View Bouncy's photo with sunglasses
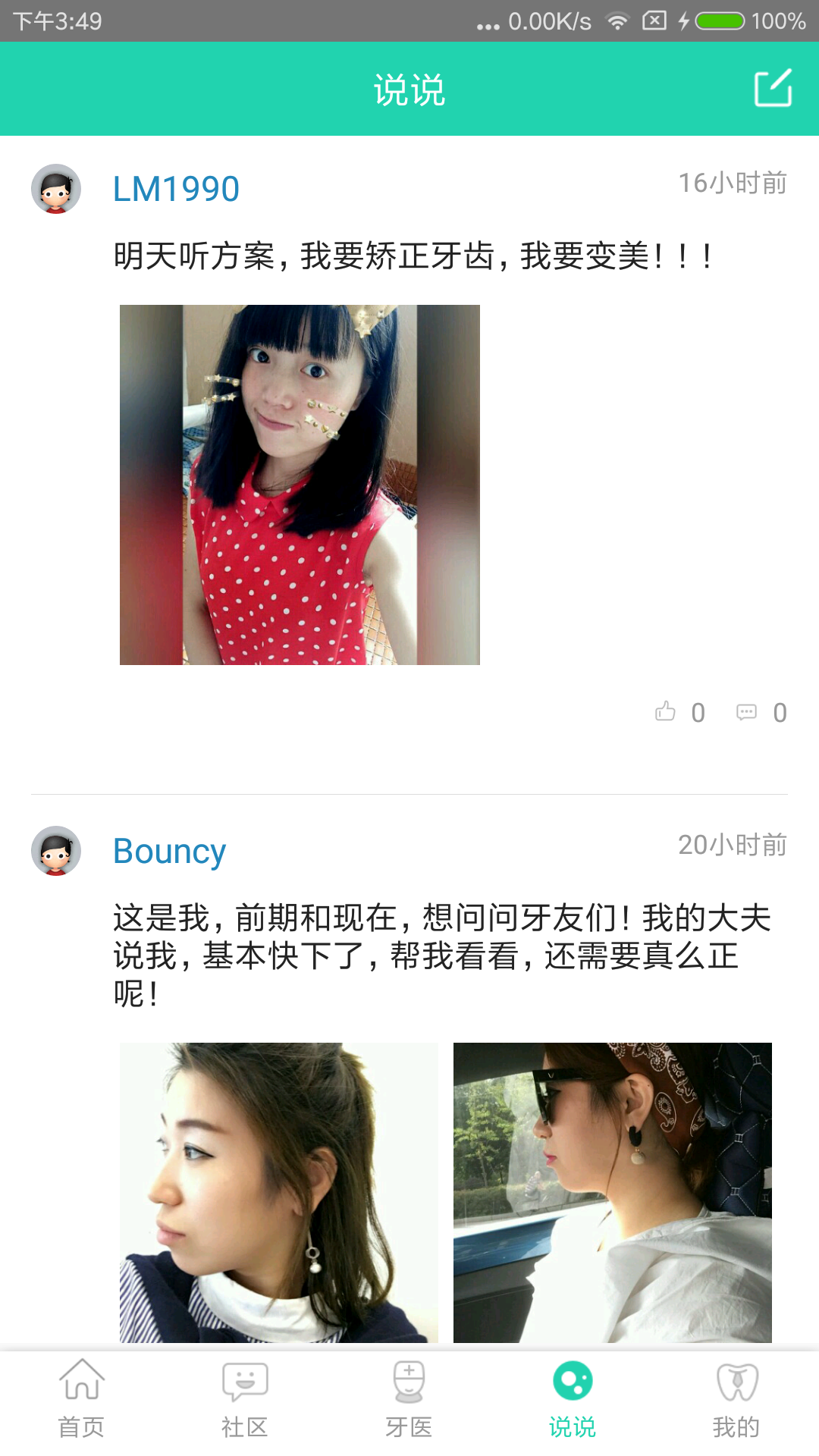 [612, 1192]
